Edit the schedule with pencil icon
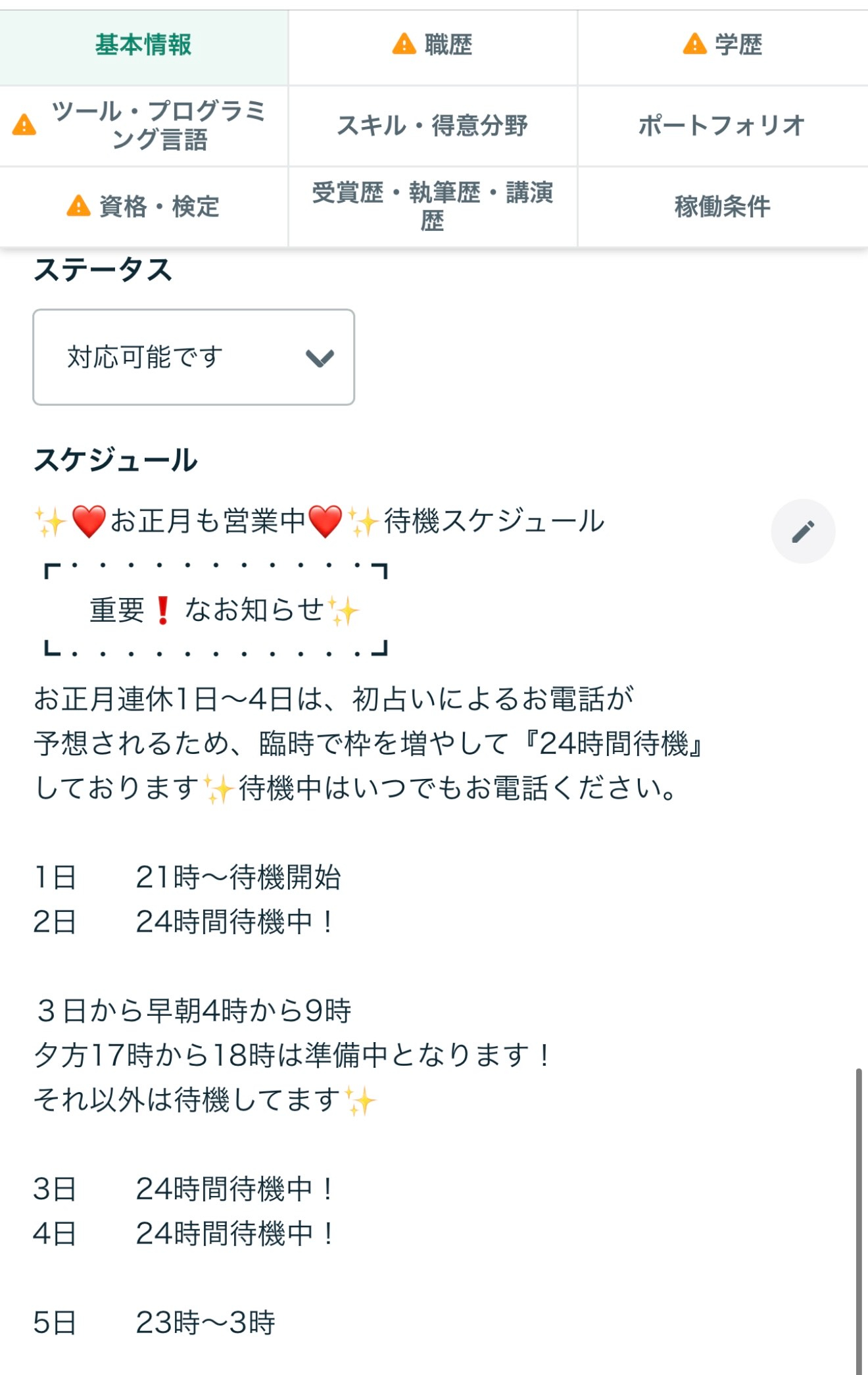 [x=803, y=532]
